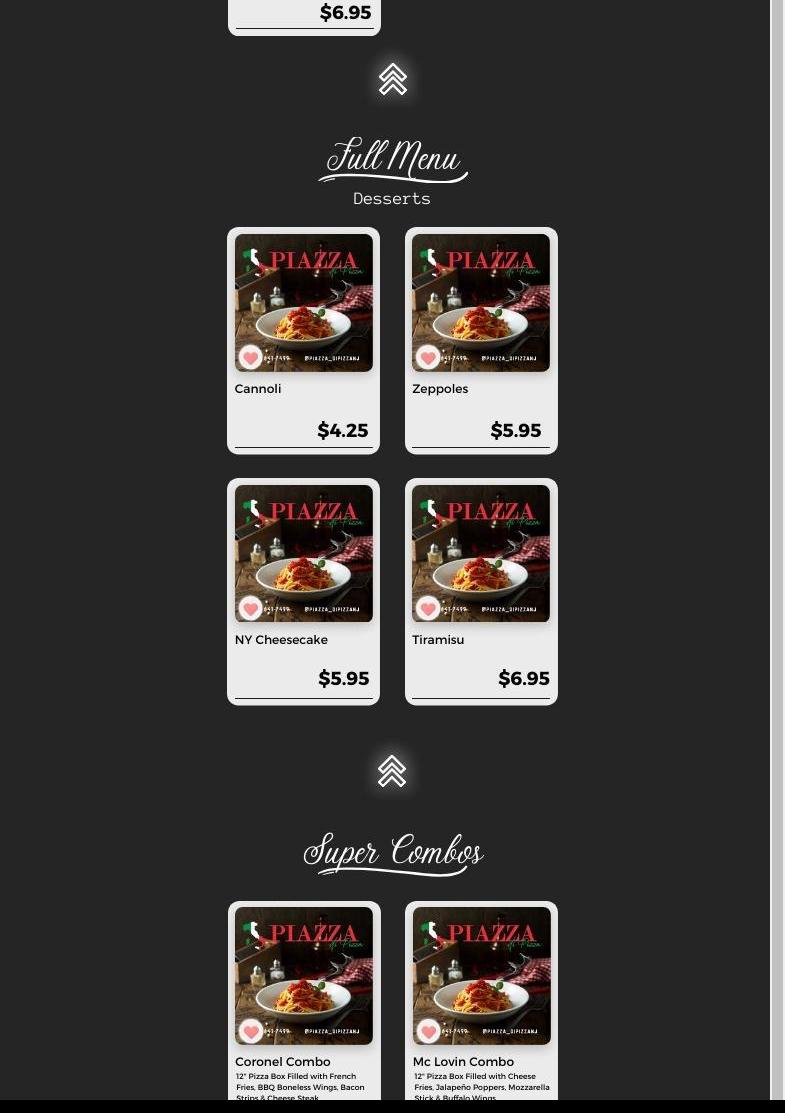785x1113 pixels.
Task: Open the Mc Lovin Combo card
Action: (481, 973)
